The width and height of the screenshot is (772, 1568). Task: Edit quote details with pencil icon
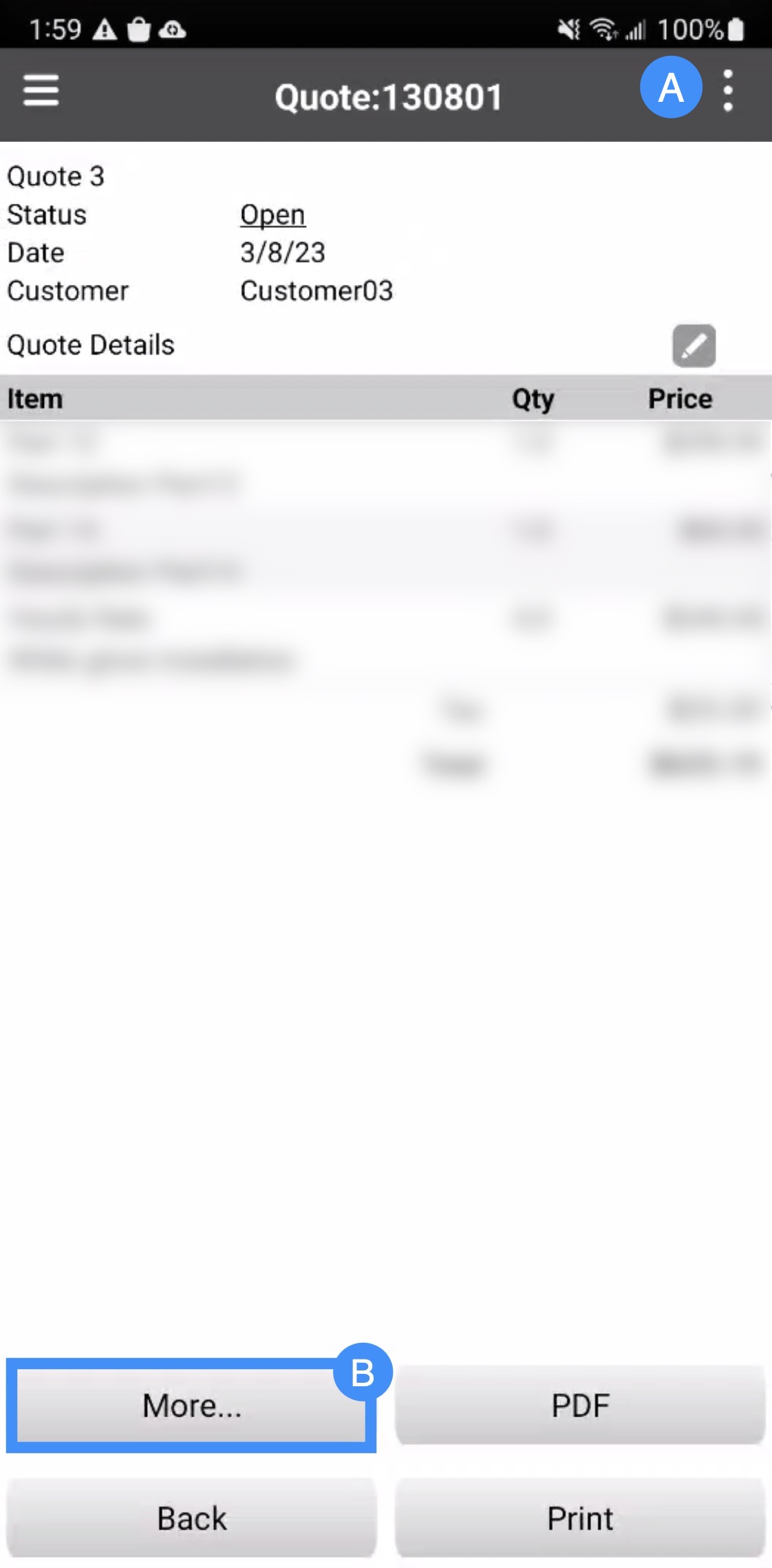point(694,346)
